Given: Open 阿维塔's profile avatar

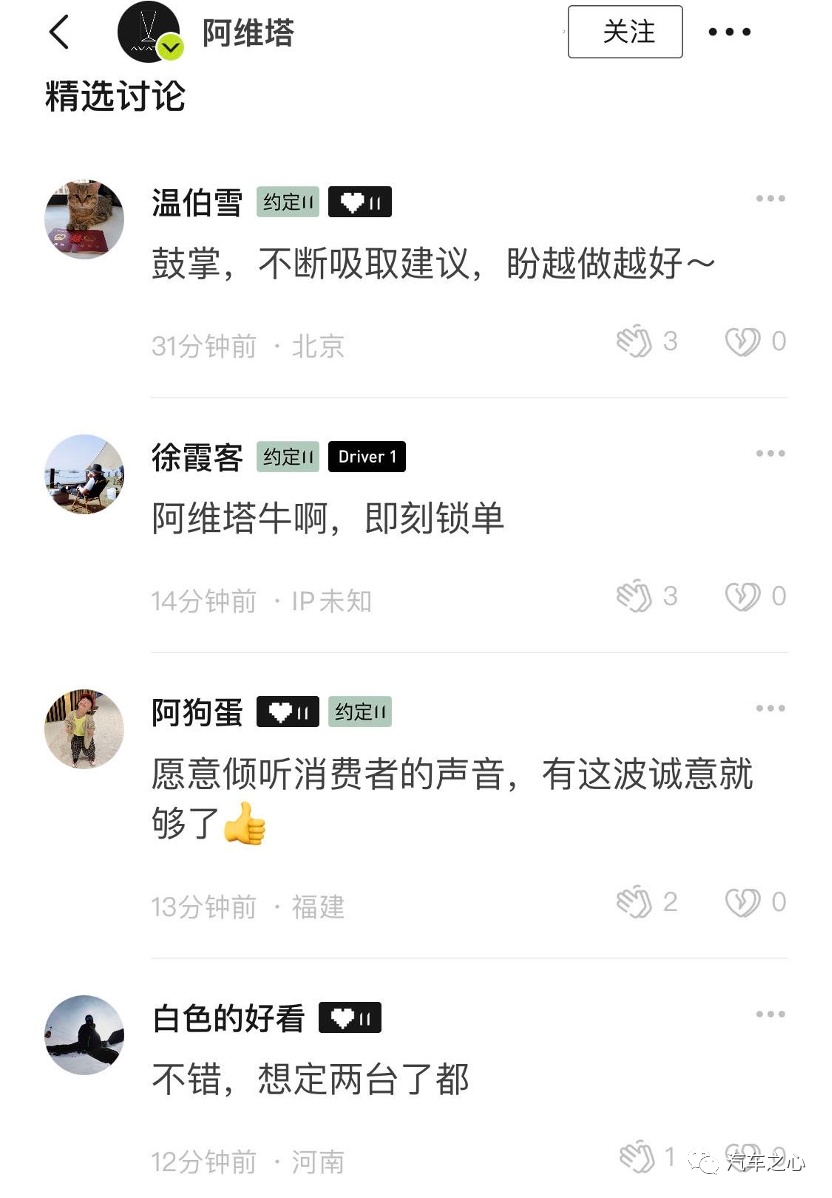Looking at the screenshot, I should click(x=150, y=32).
